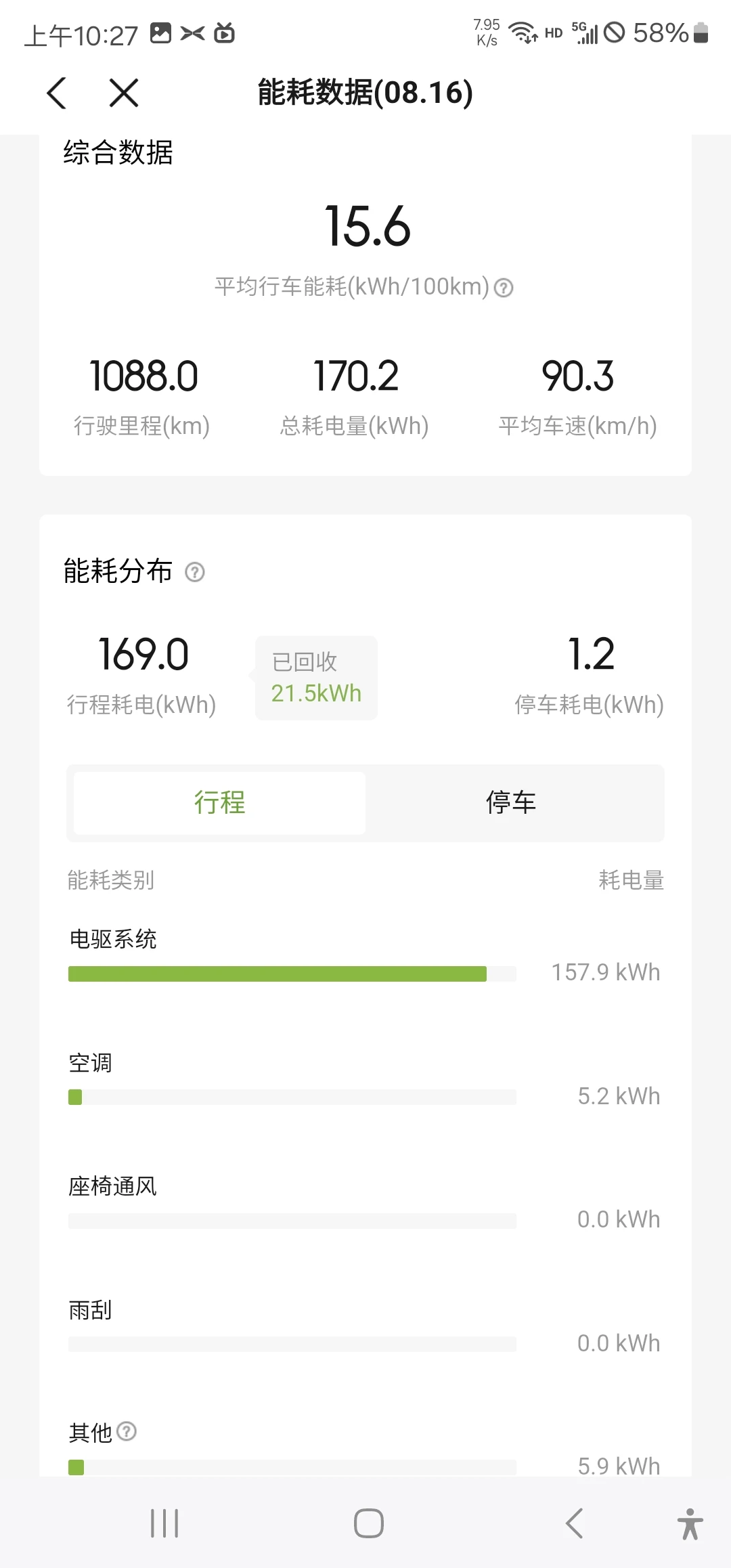Tap the system home button
Viewport: 731px width, 1568px height.
click(x=369, y=1524)
